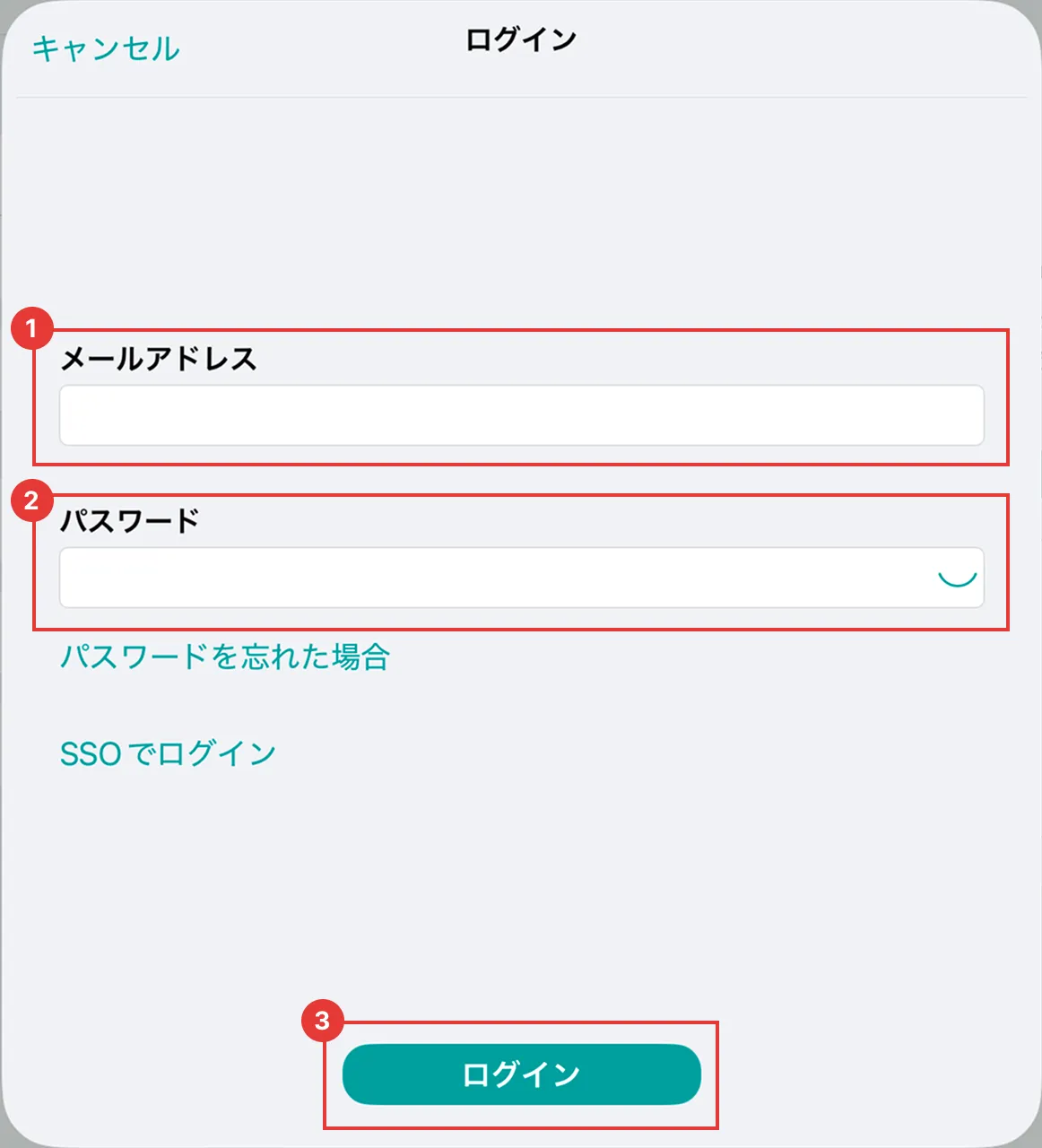Click the step 1 numbered badge
1042x1148 pixels.
pos(34,328)
